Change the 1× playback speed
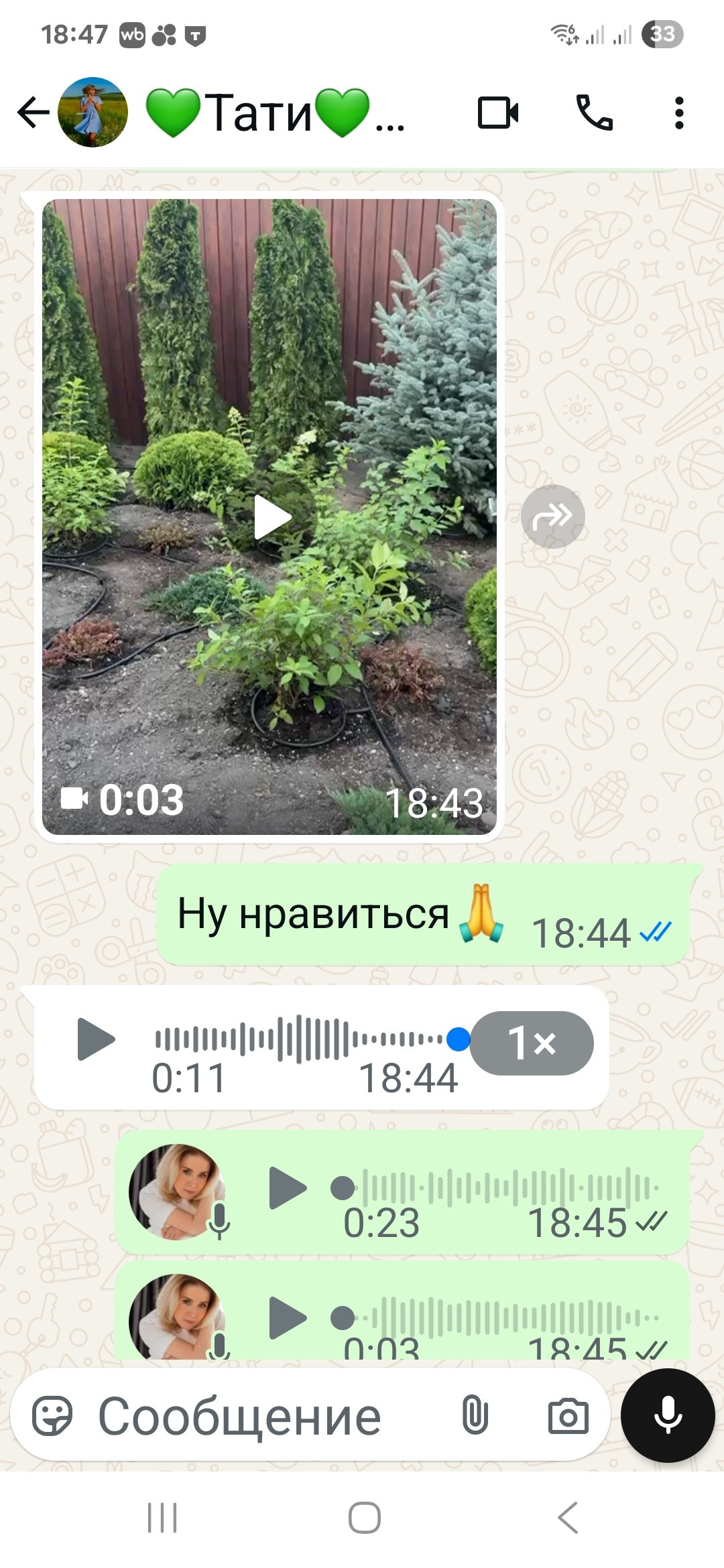Image resolution: width=724 pixels, height=1568 pixels. pyautogui.click(x=532, y=1043)
